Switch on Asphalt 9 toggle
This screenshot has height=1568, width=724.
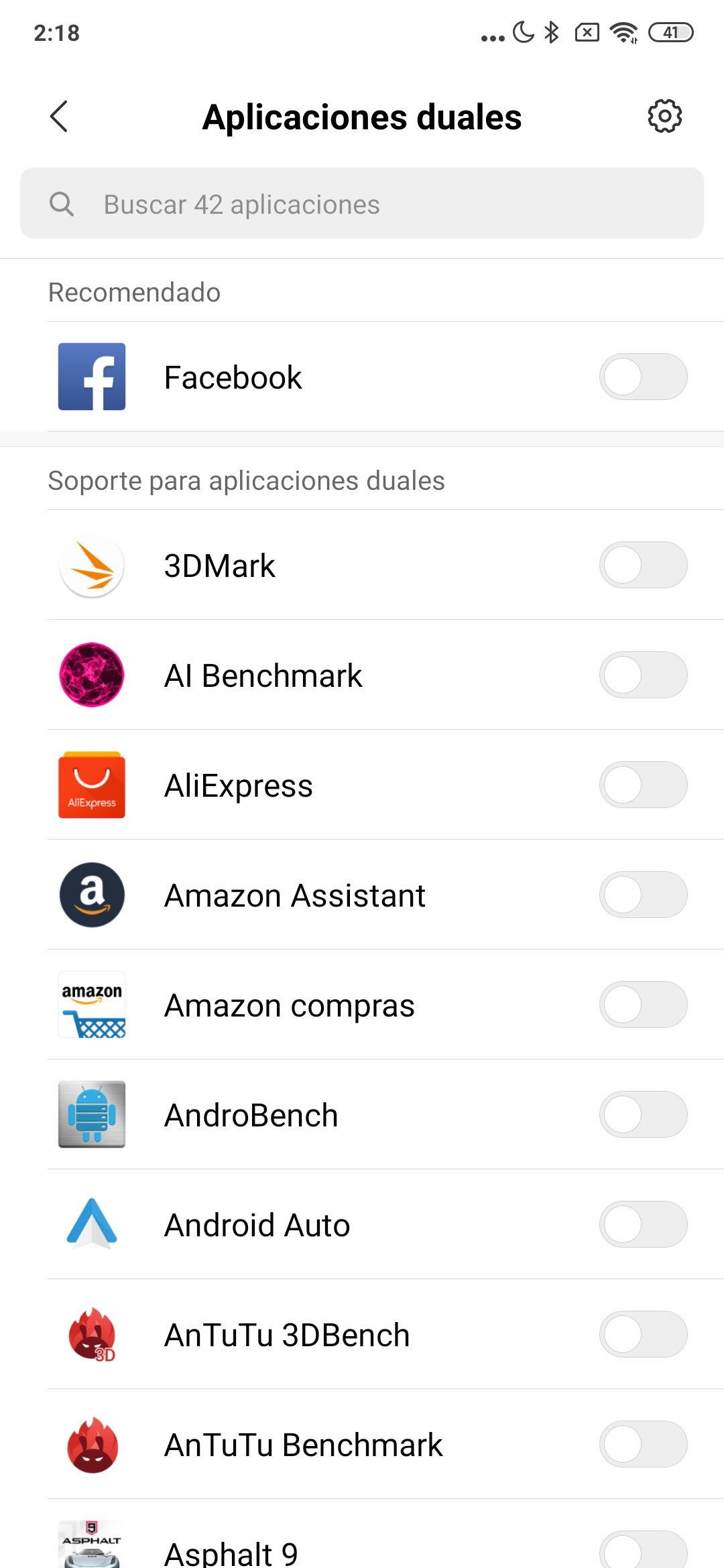pos(643,1550)
